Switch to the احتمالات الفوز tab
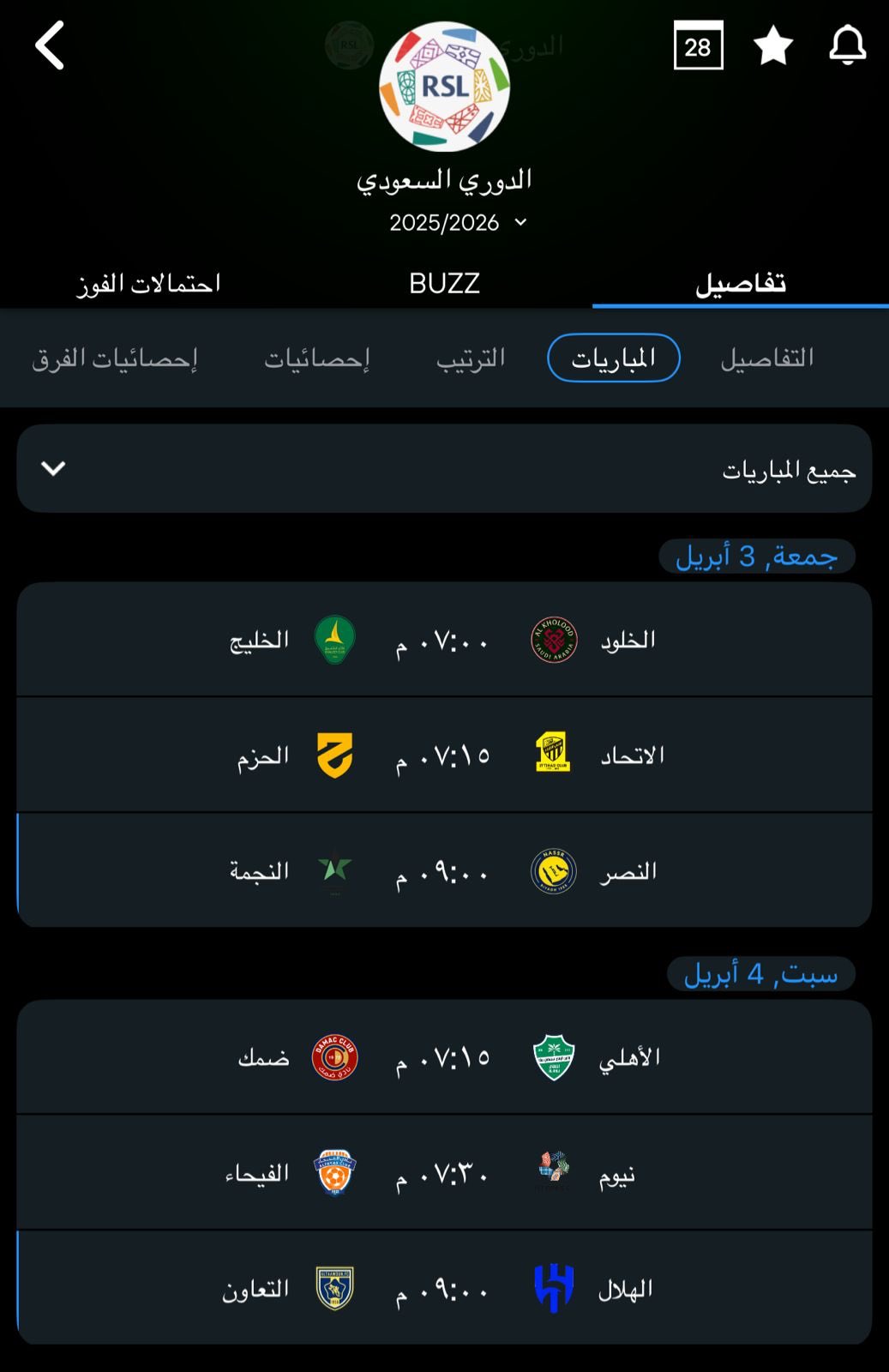 (148, 283)
